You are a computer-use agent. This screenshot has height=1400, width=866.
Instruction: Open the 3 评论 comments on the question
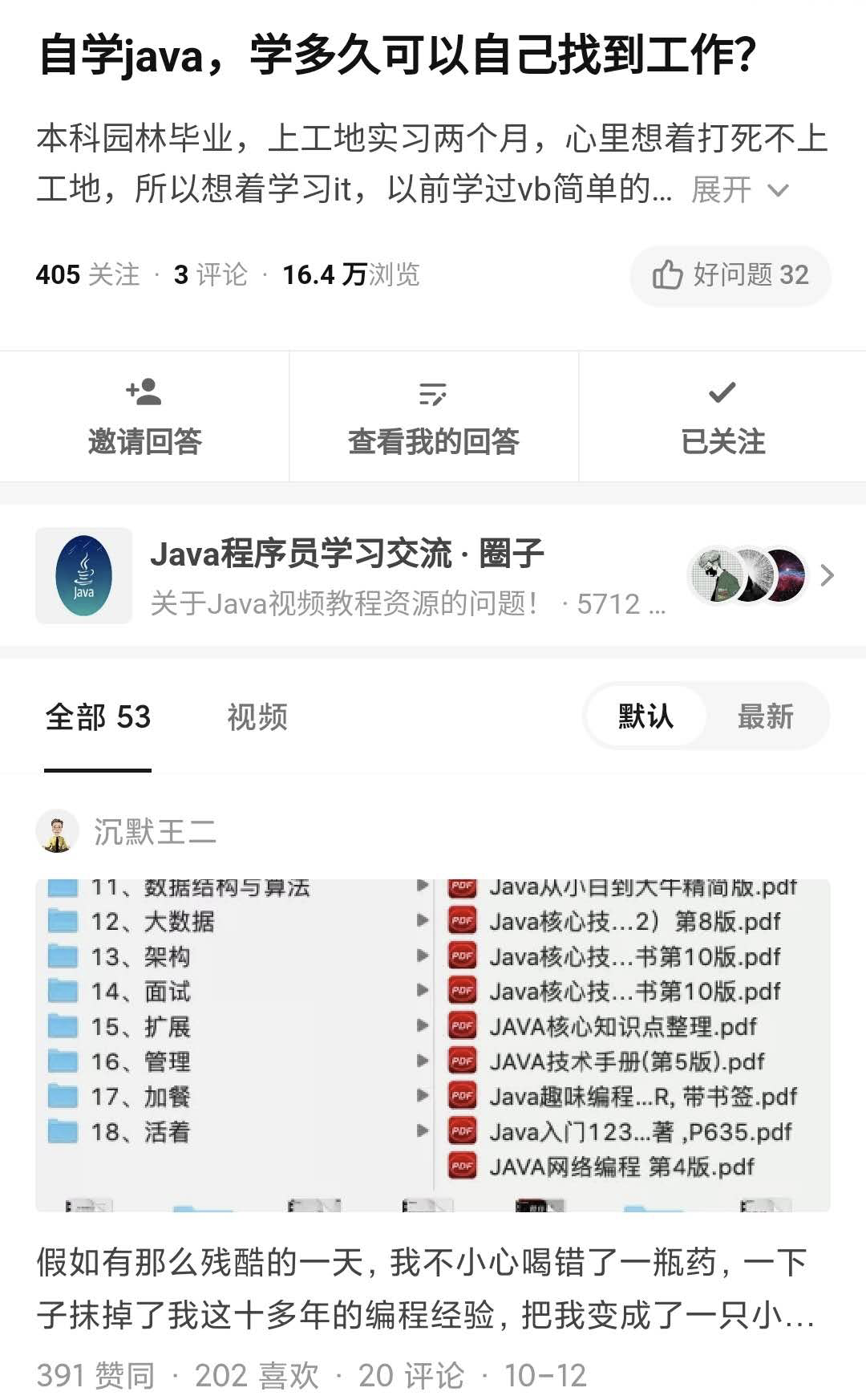click(x=210, y=275)
